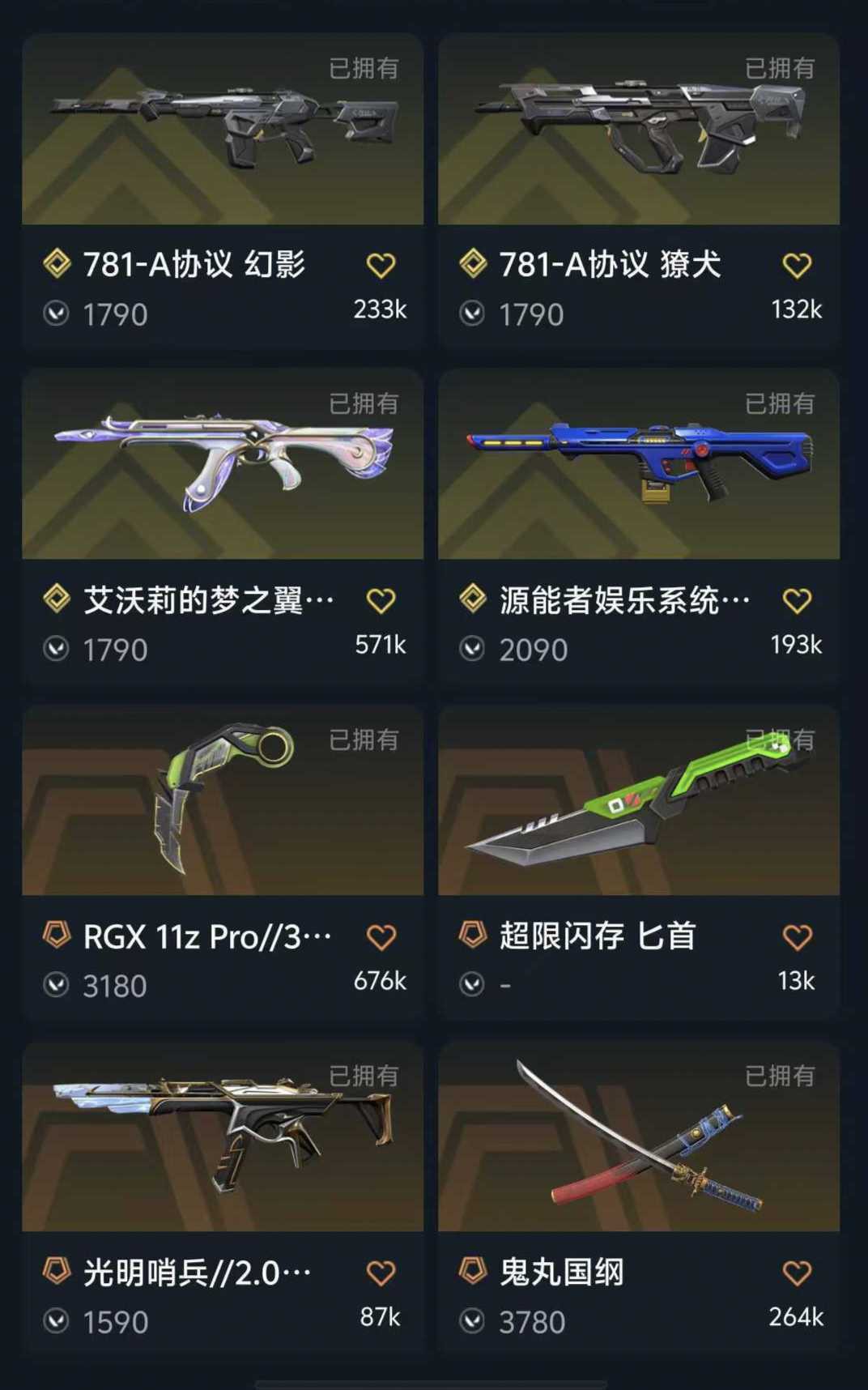
Task: Open the 781-A协议 獠犬 skin card
Action: [x=638, y=130]
